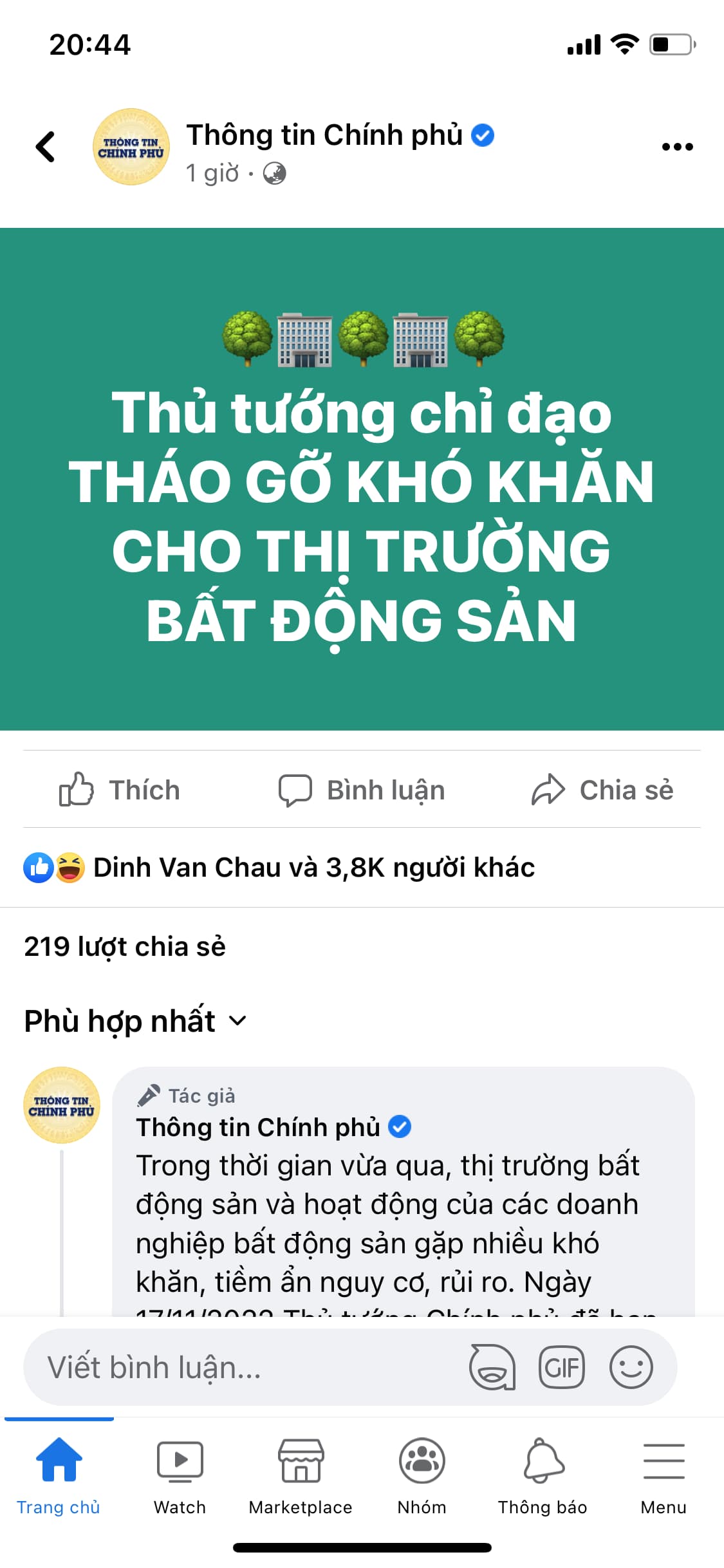The height and width of the screenshot is (1568, 724).
Task: Like the post with Thích button
Action: coord(120,790)
